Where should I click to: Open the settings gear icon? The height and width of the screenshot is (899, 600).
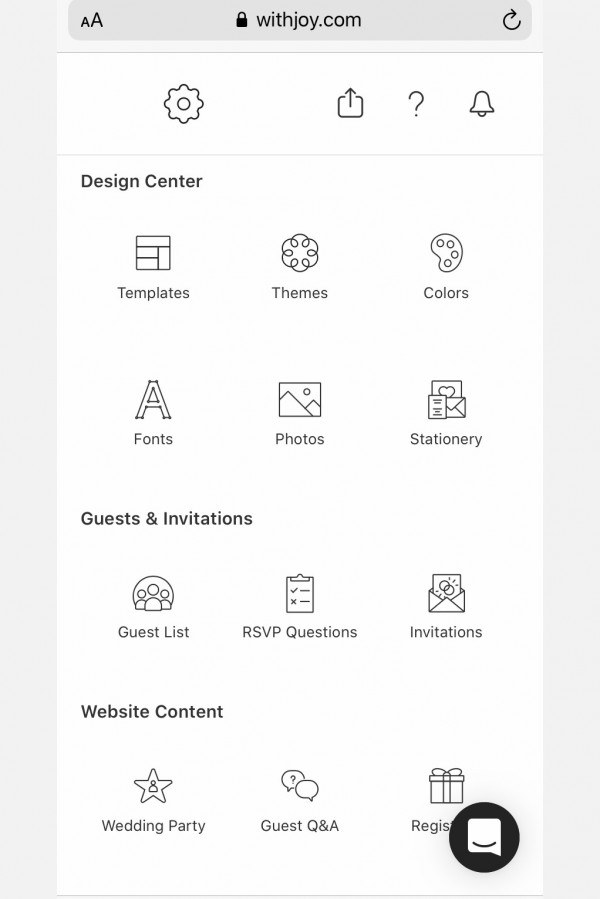tap(183, 104)
